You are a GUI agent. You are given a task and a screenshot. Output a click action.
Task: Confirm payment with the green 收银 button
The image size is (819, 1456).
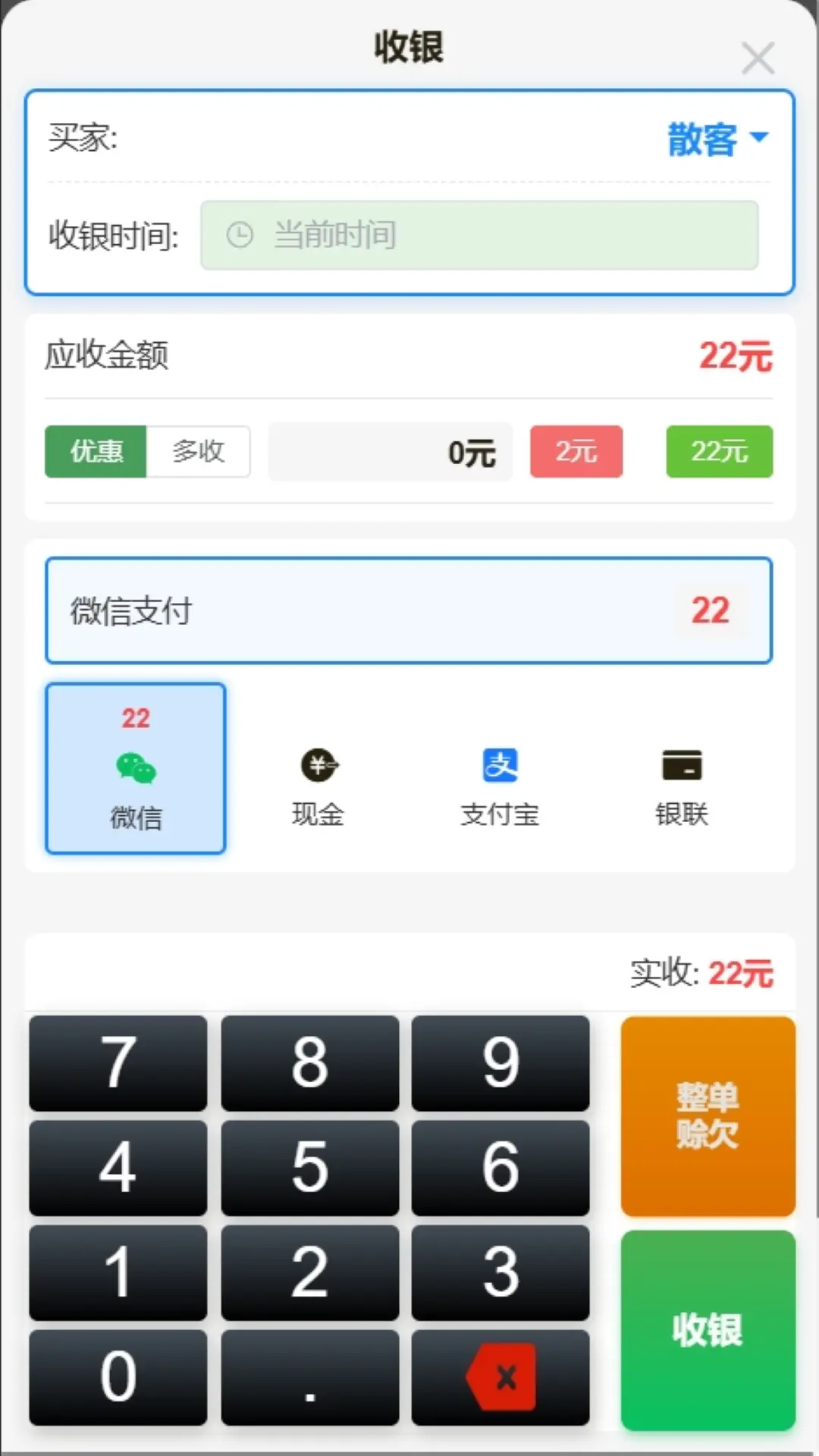click(x=708, y=1330)
